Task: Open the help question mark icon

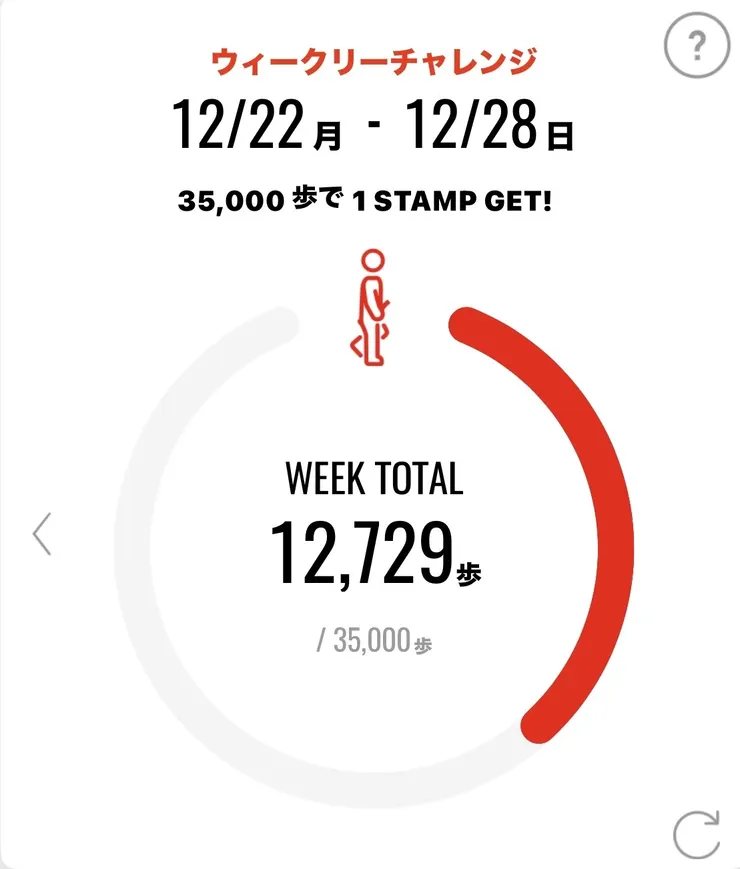Action: point(699,45)
